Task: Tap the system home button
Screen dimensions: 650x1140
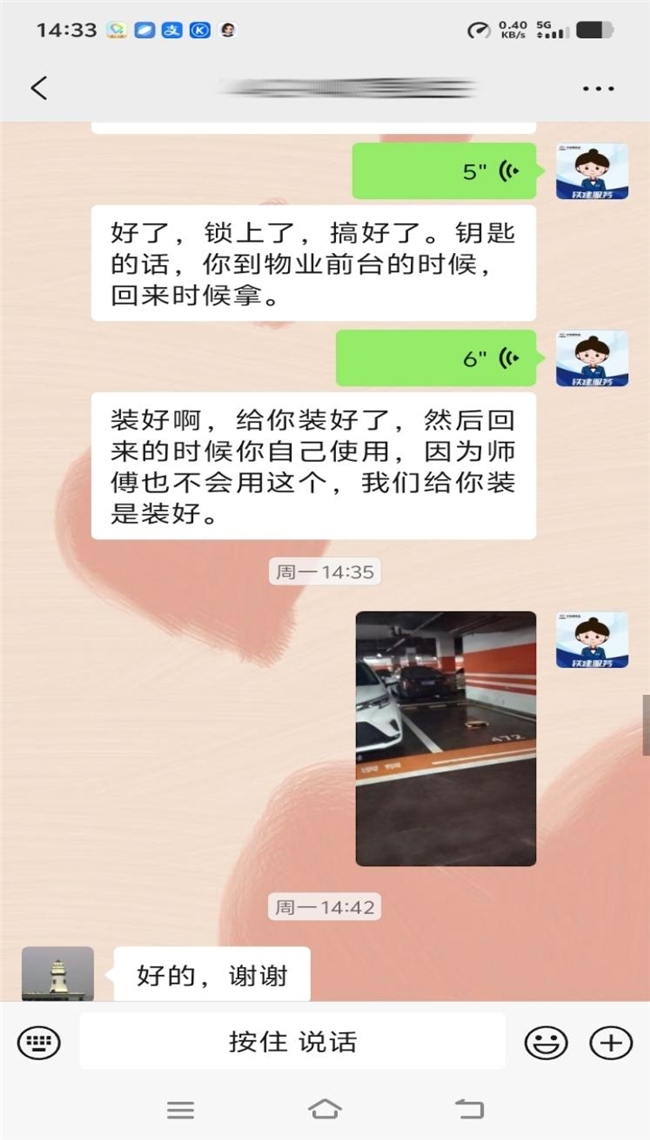Action: coord(324,1109)
